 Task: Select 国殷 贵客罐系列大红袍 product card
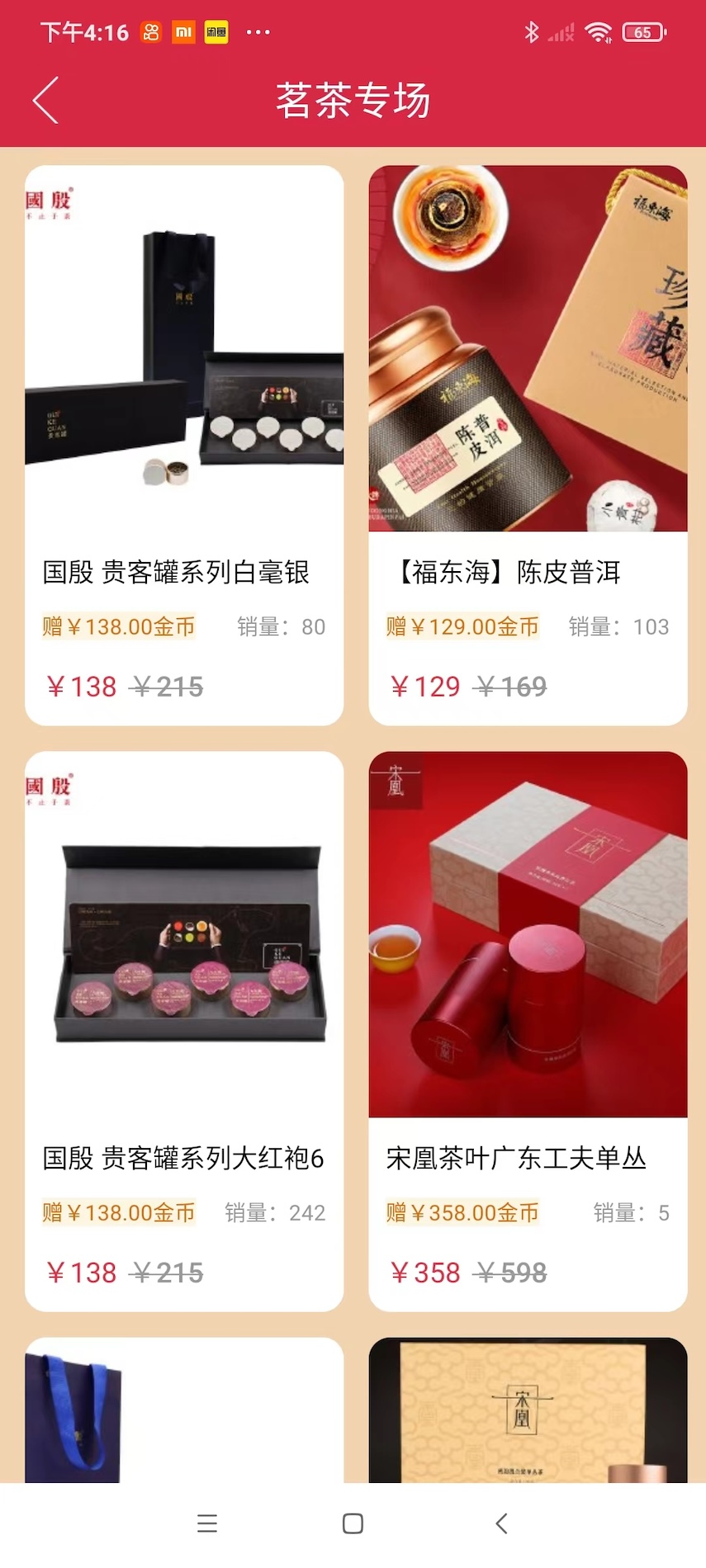point(184,1032)
